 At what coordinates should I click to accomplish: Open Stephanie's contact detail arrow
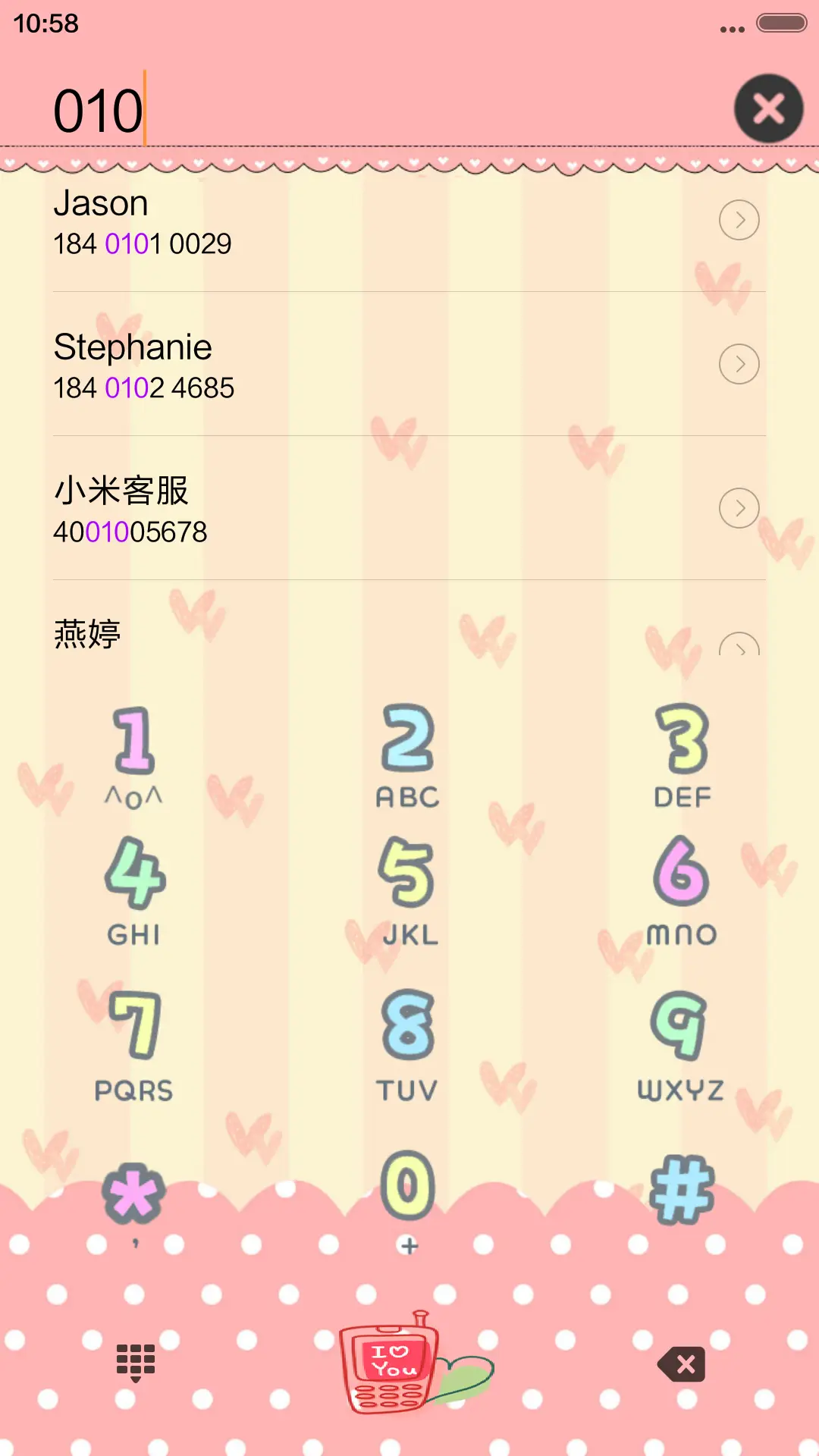(739, 364)
